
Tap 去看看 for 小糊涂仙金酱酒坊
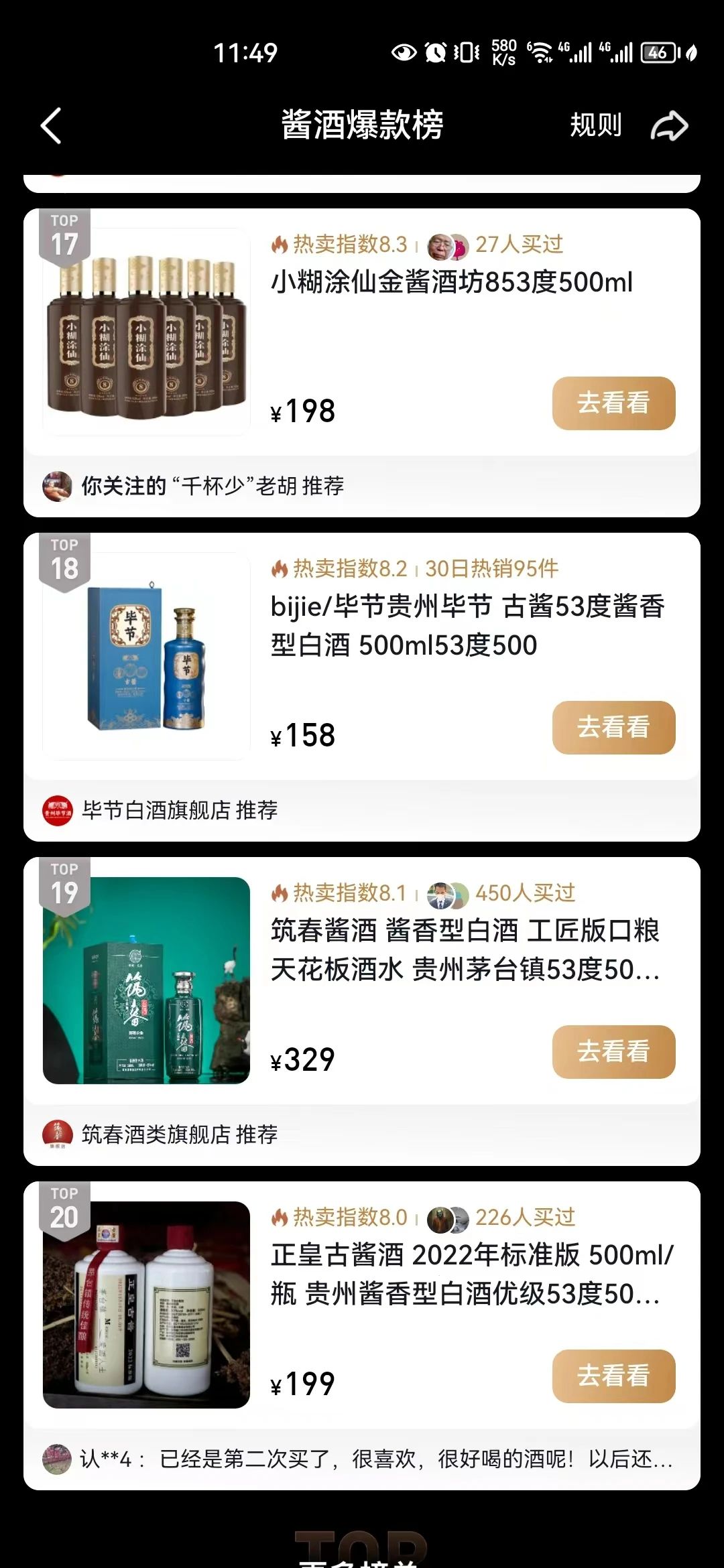click(x=613, y=403)
